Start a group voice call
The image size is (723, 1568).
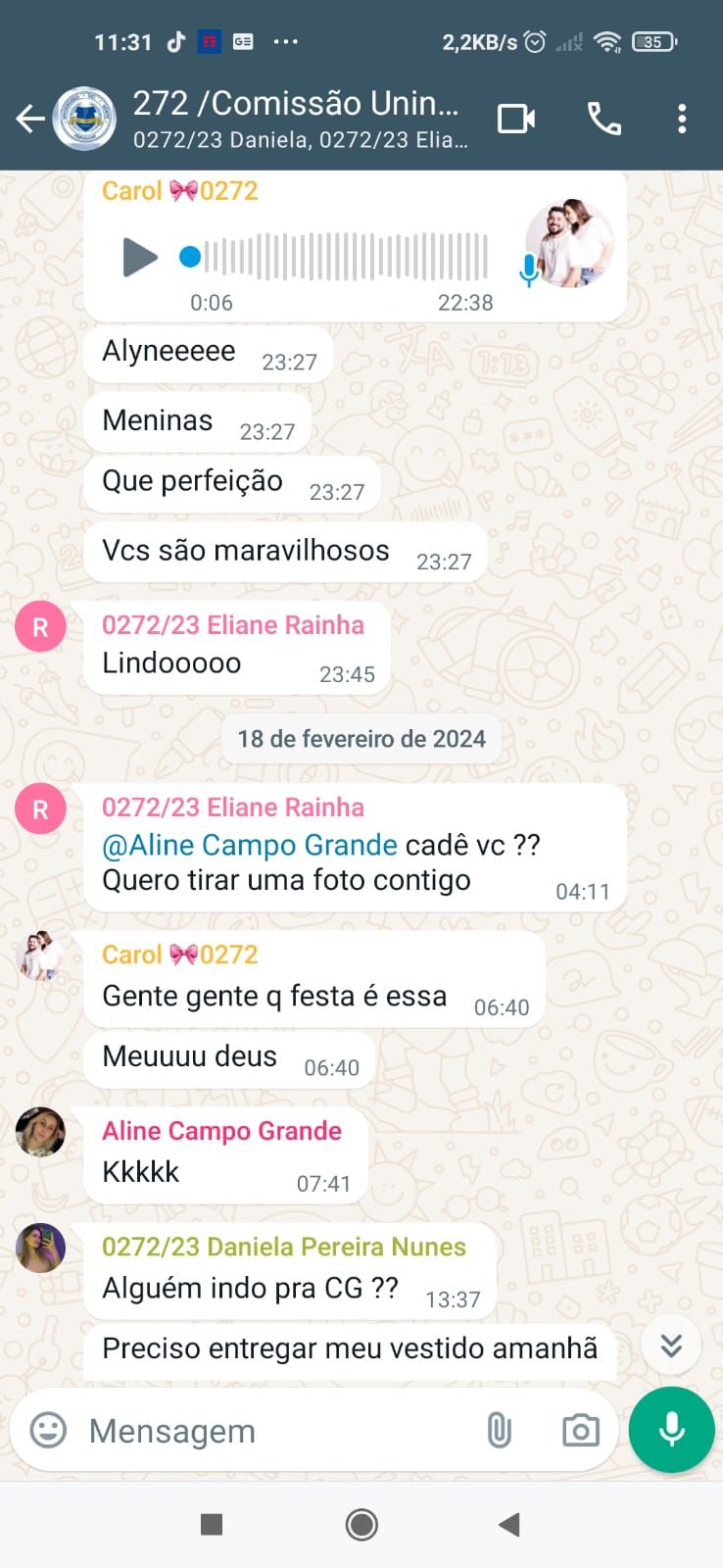click(x=603, y=120)
